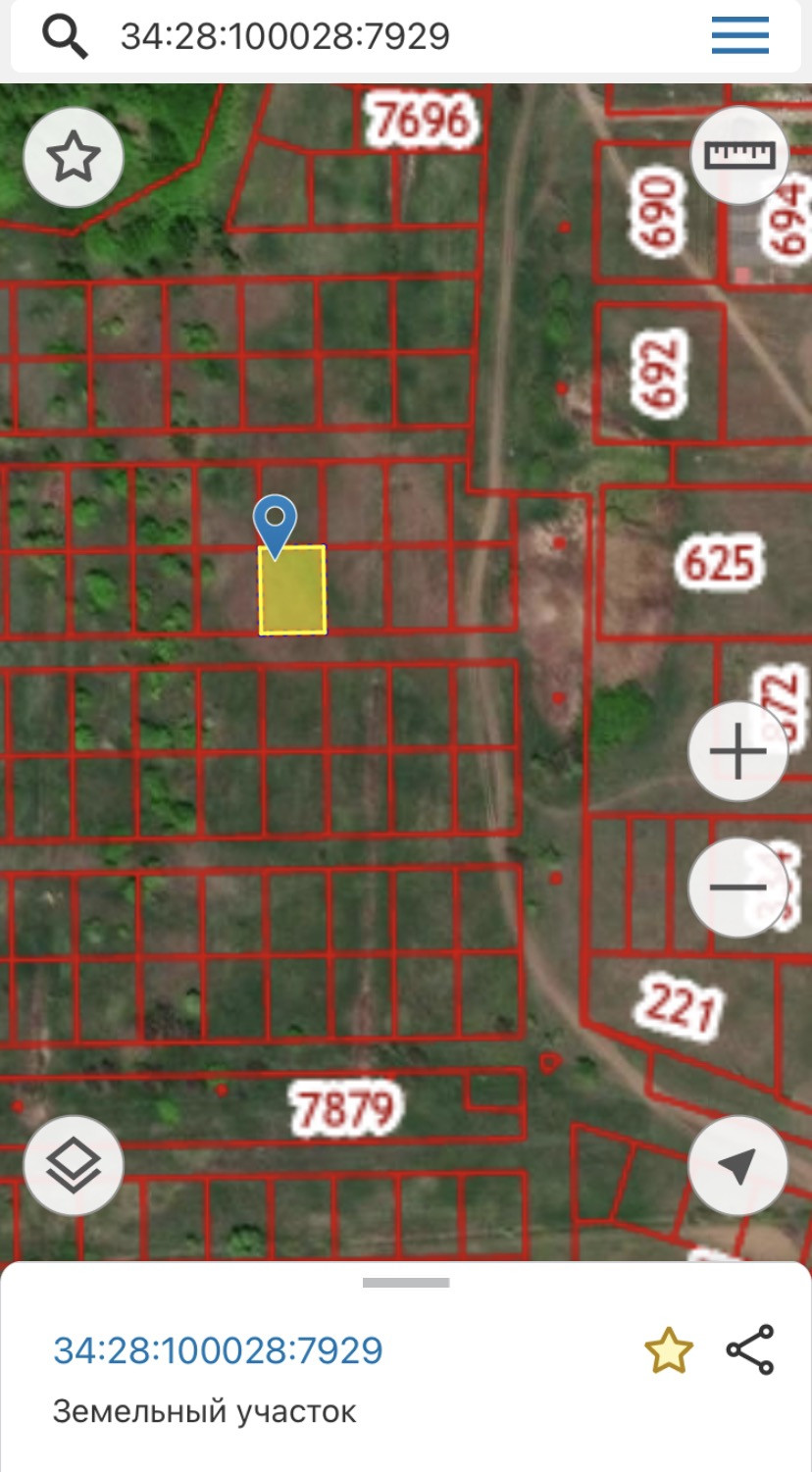The height and width of the screenshot is (1472, 812).
Task: Open the hamburger menu
Action: [740, 36]
